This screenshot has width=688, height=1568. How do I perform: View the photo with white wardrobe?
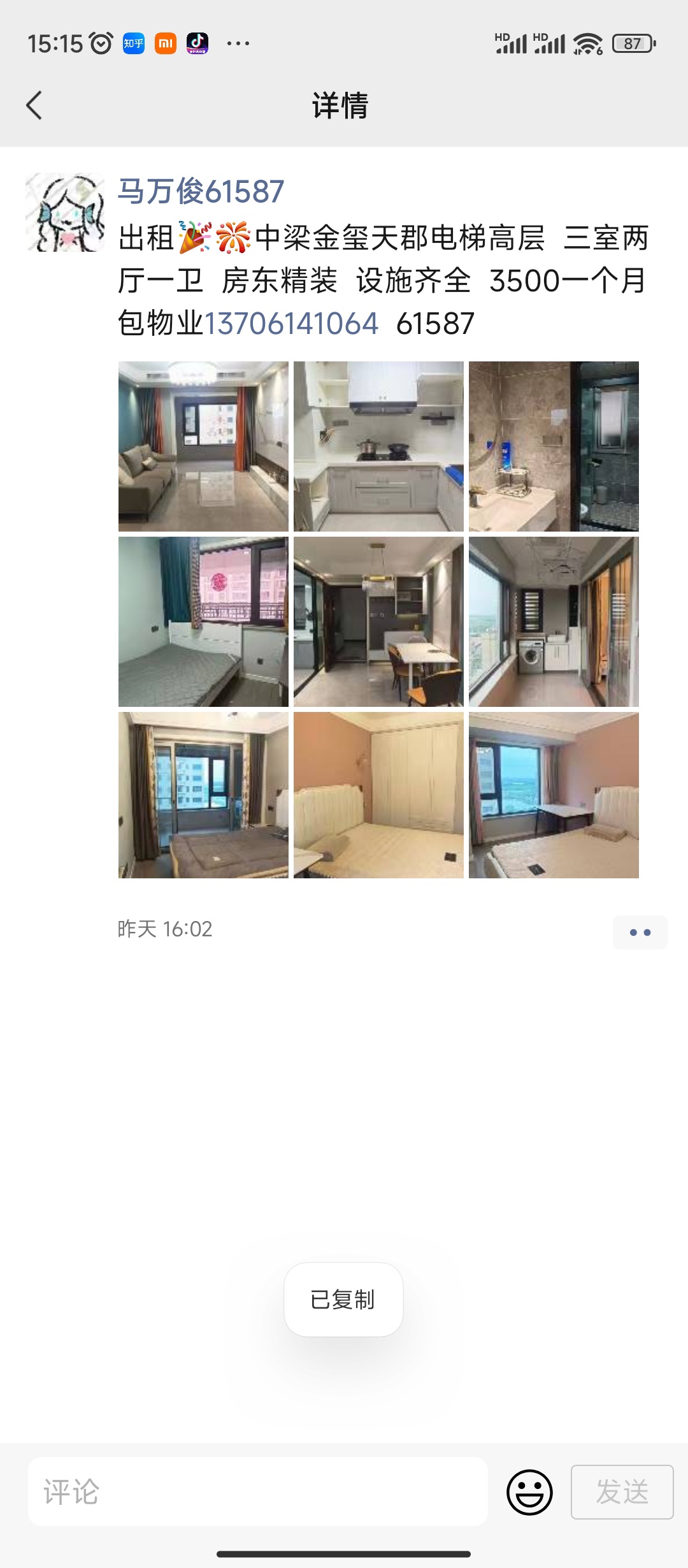tap(378, 795)
